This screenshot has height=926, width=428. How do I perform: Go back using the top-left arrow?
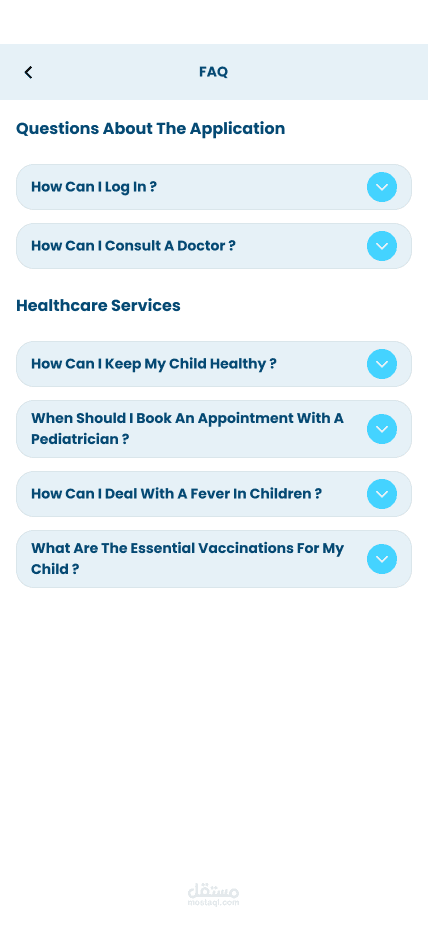click(x=28, y=72)
